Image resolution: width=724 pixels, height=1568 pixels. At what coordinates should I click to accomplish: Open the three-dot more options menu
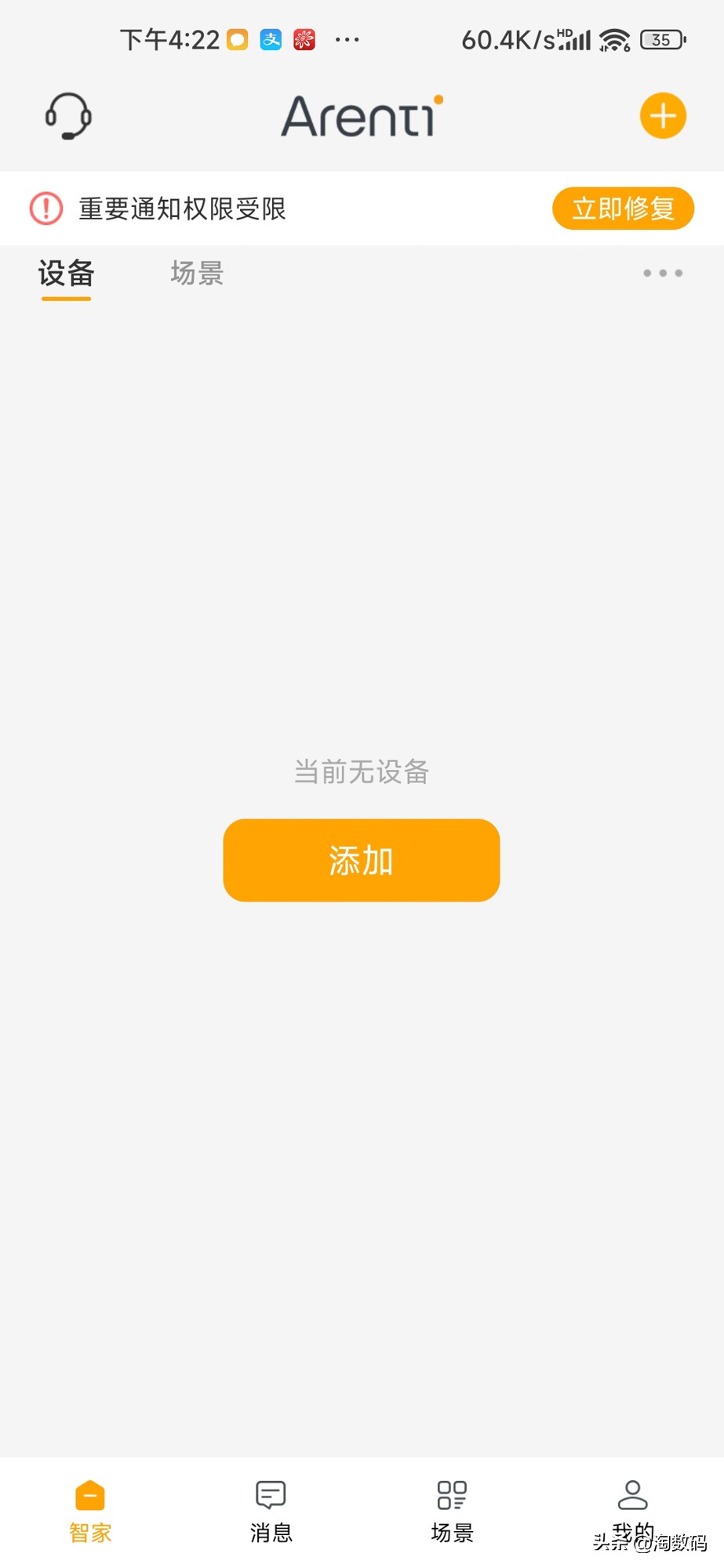pos(661,273)
